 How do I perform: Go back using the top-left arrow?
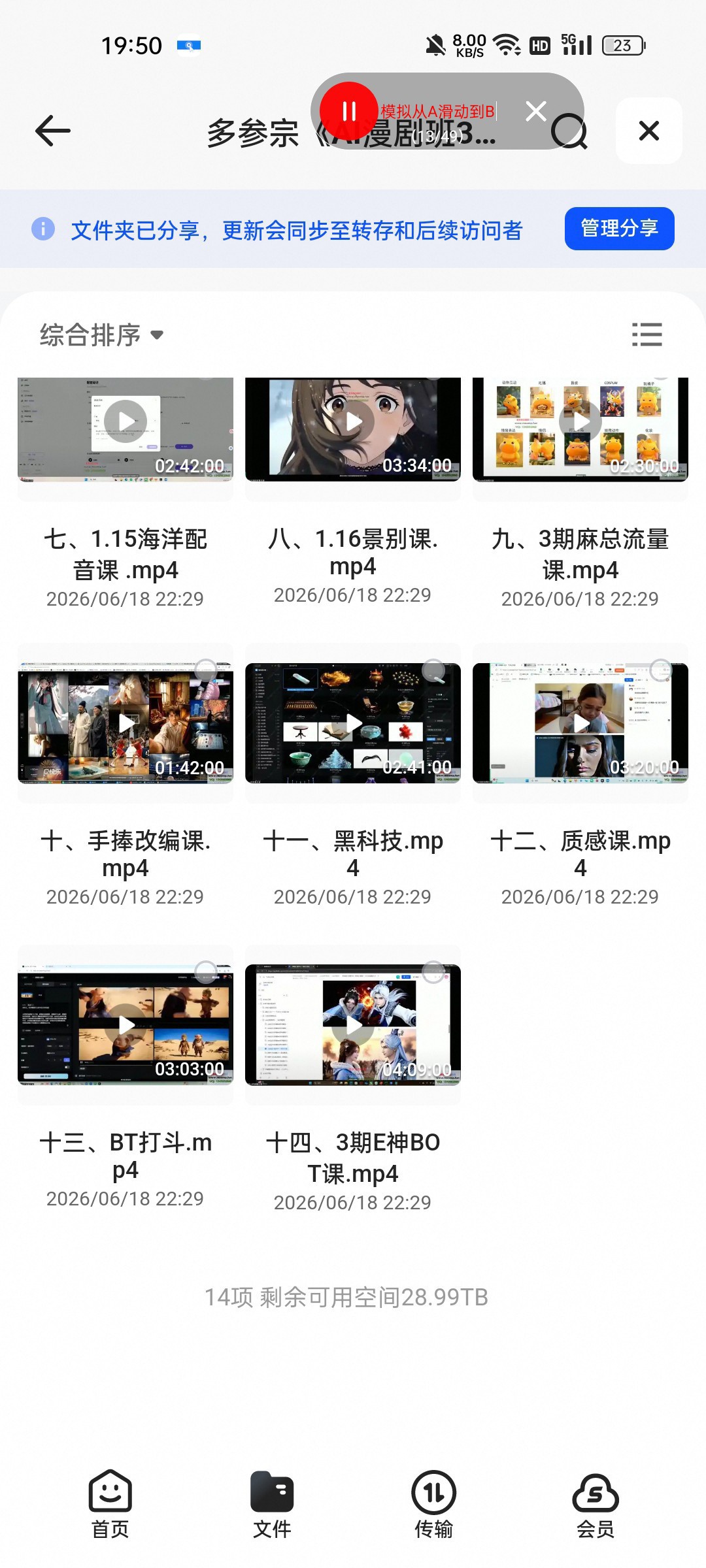pos(52,131)
